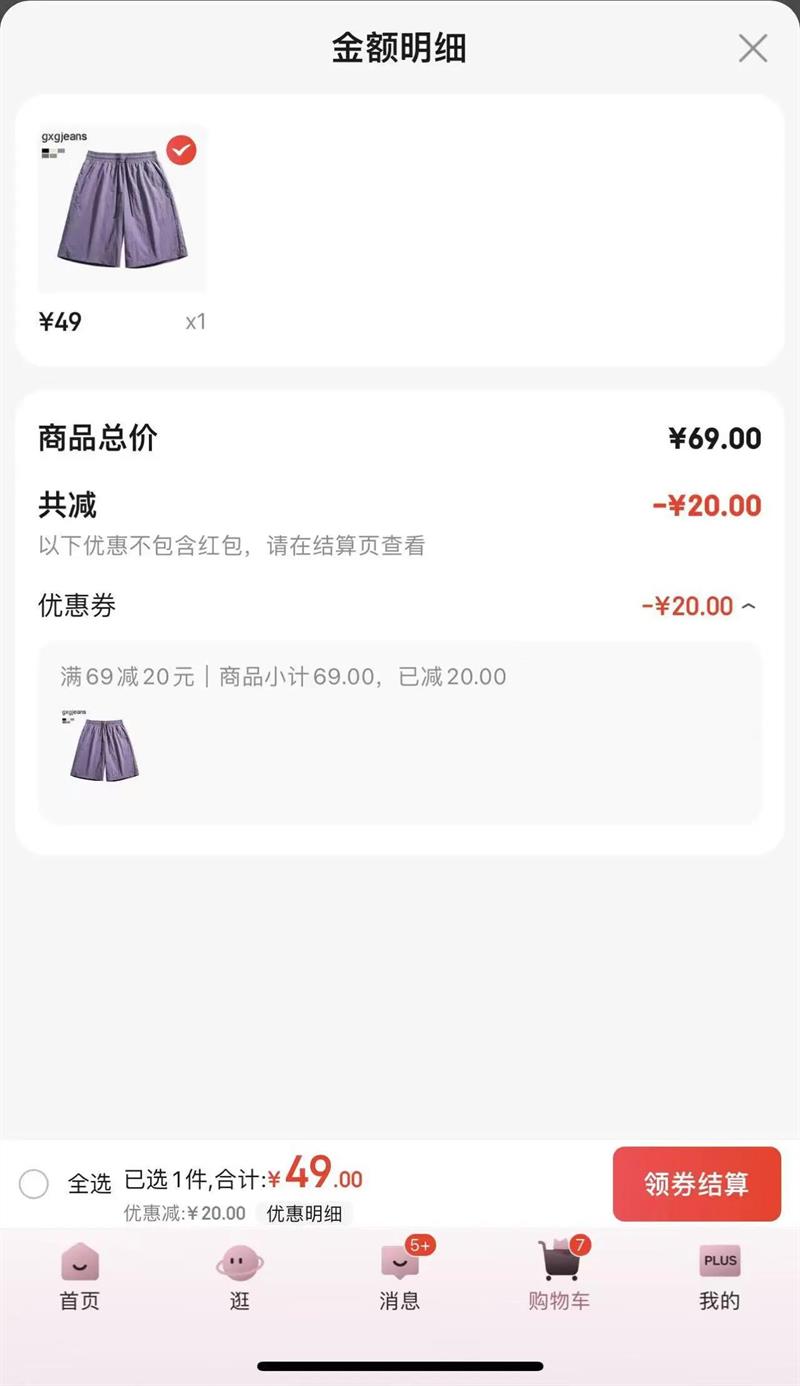
Task: Toggle the 全选 select-all circle
Action: 34,1184
